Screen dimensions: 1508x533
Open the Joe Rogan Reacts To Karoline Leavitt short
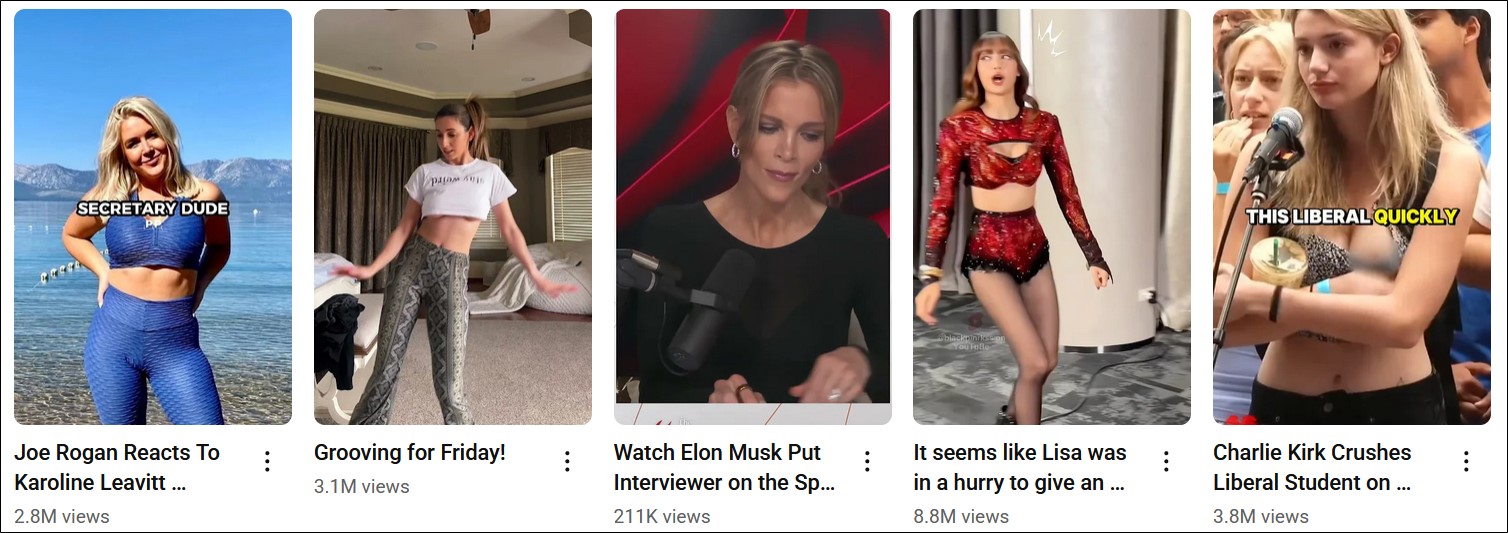click(x=153, y=217)
